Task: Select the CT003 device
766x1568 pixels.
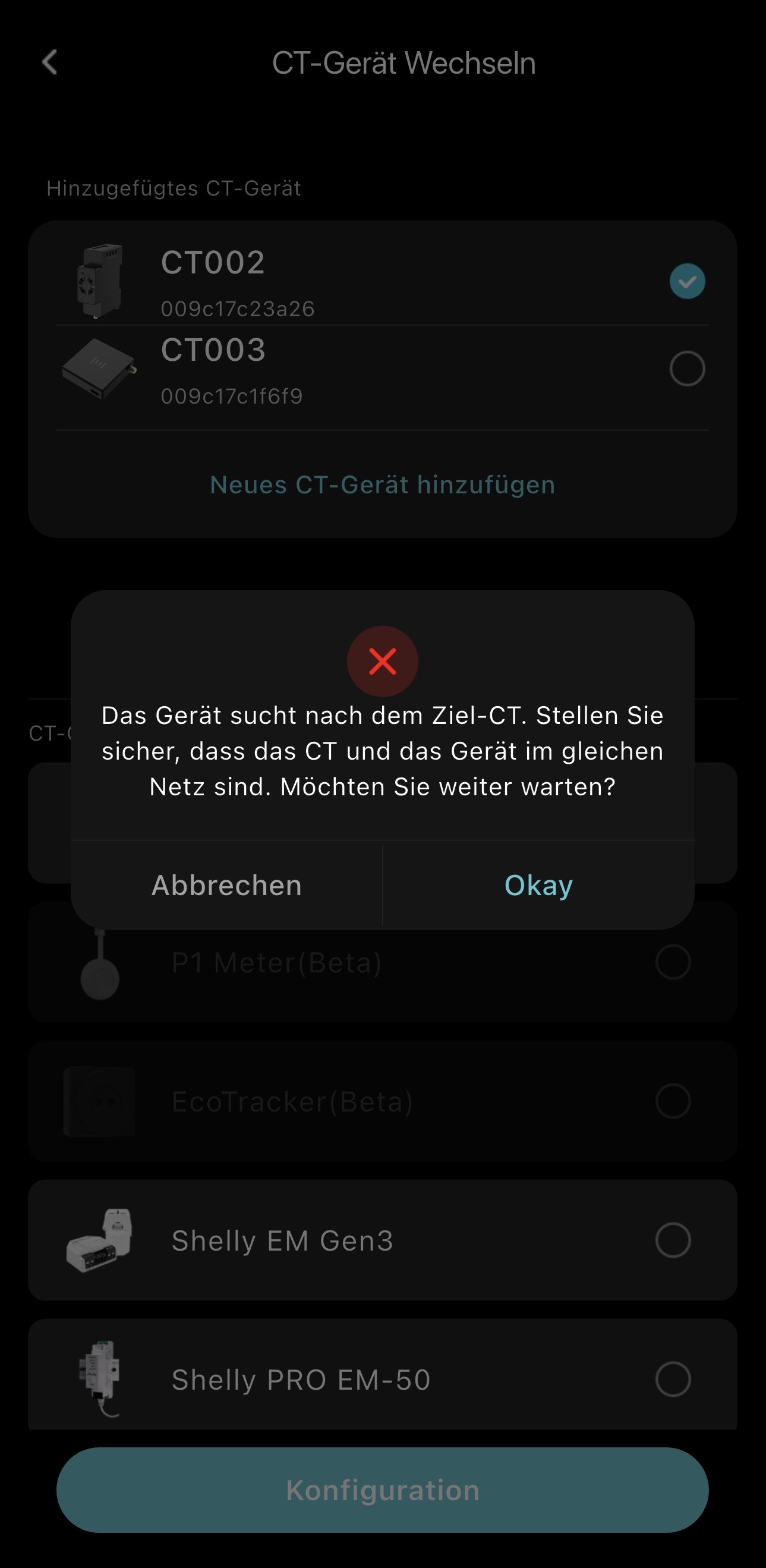Action: tap(687, 369)
